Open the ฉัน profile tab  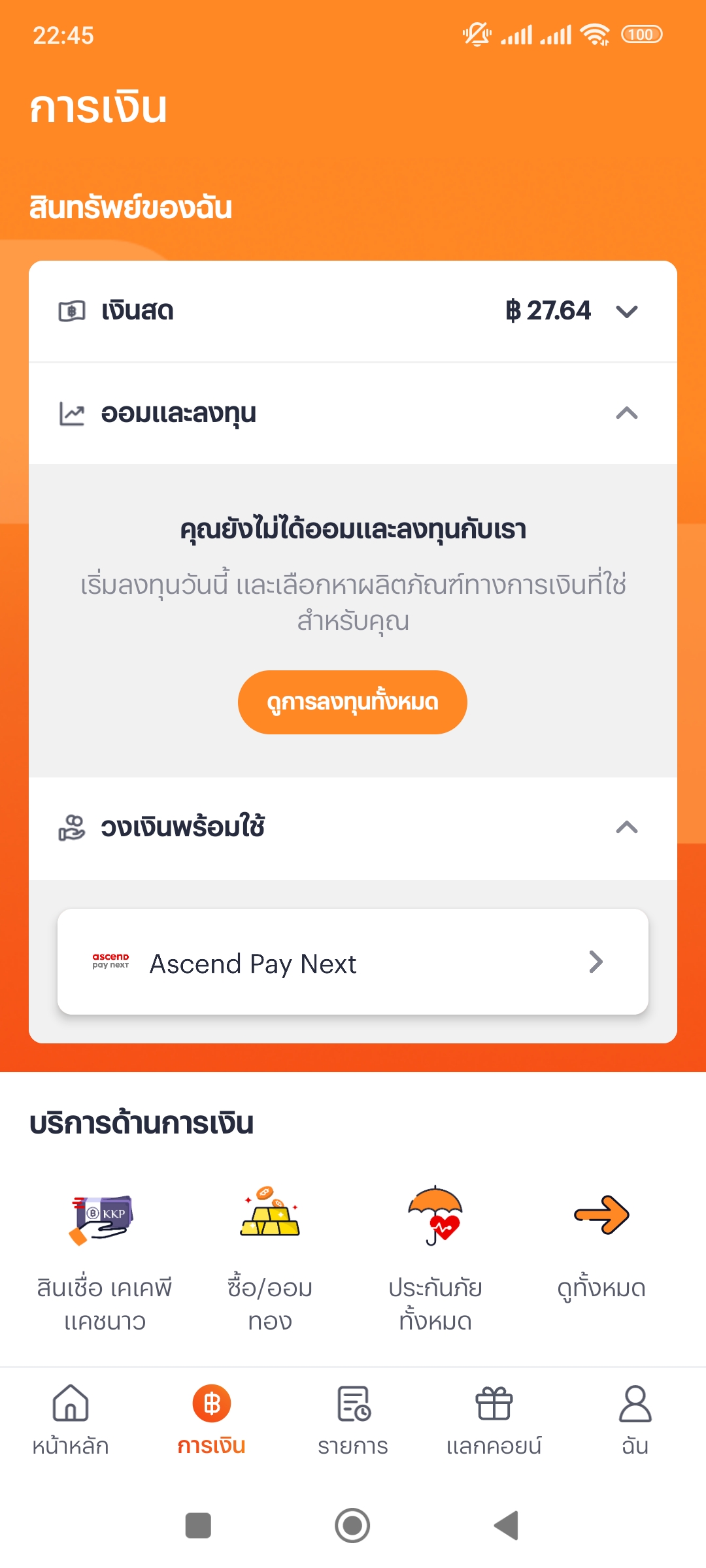635,1420
